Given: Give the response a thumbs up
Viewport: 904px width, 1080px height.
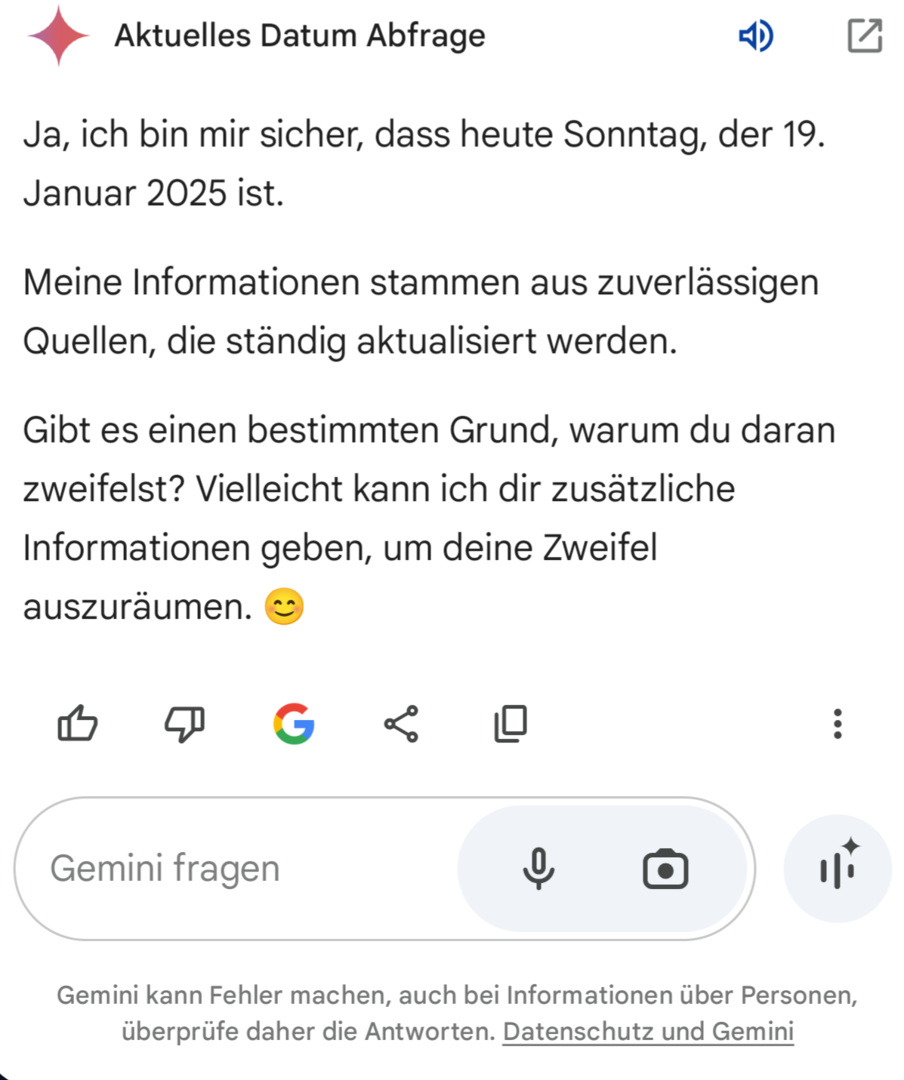Looking at the screenshot, I should [78, 723].
